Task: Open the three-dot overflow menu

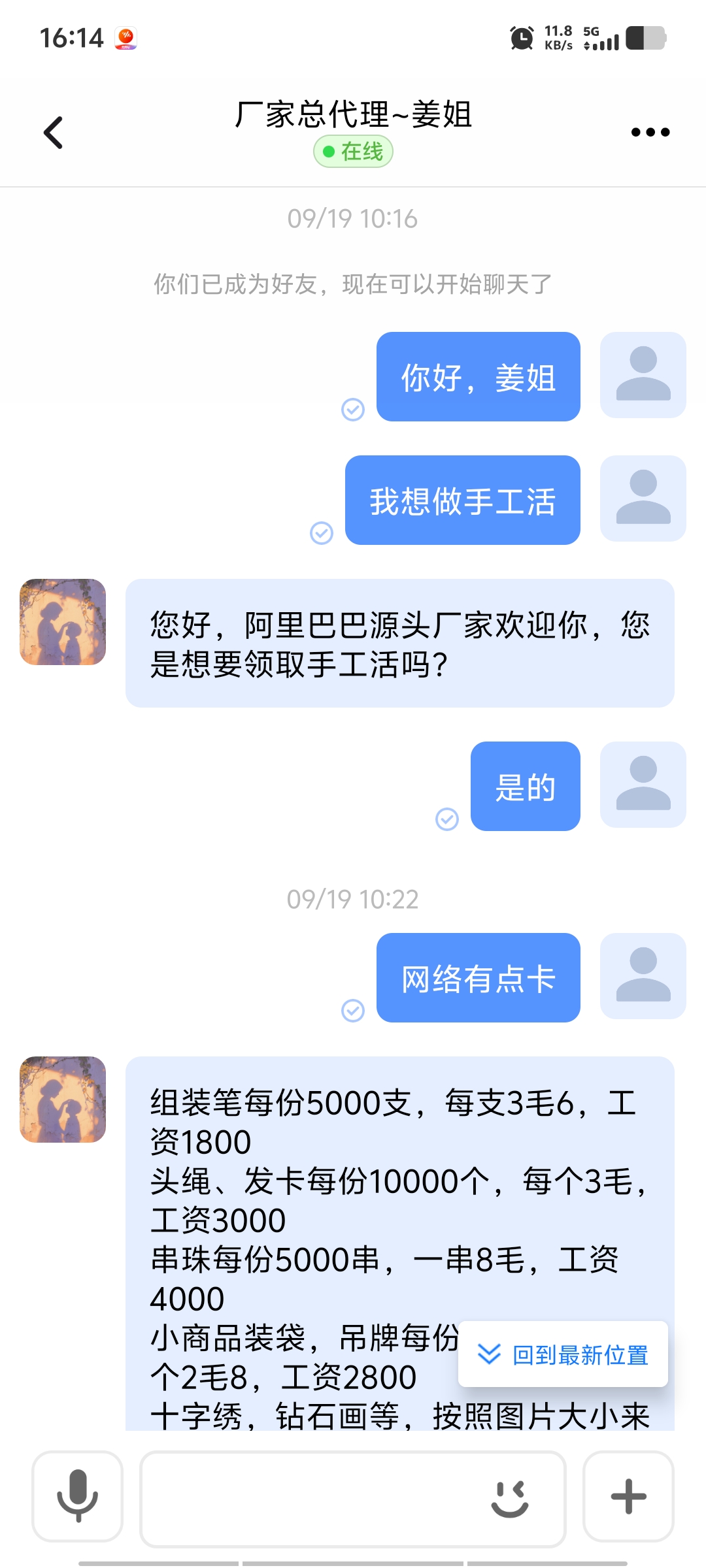Action: [x=650, y=133]
